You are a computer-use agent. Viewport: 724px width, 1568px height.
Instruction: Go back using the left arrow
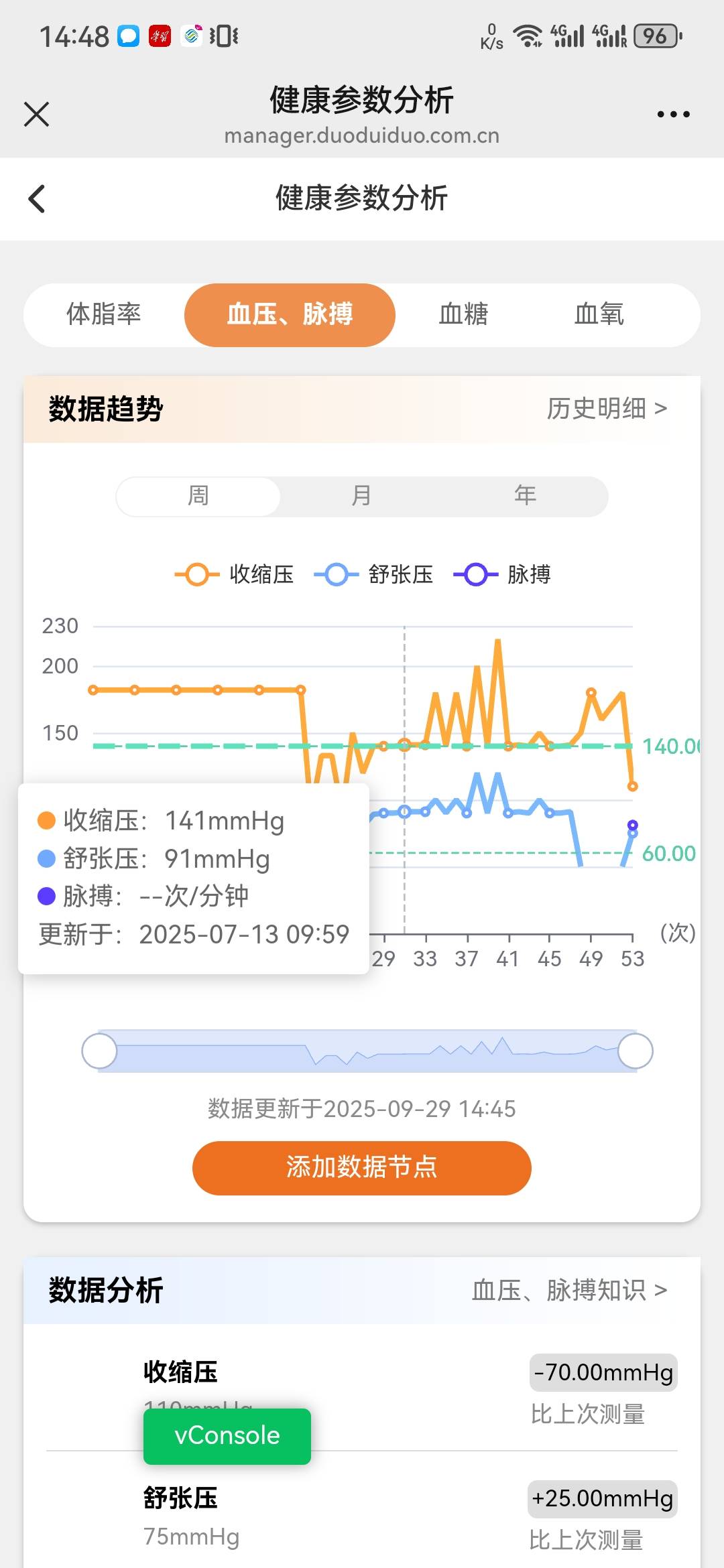click(38, 199)
